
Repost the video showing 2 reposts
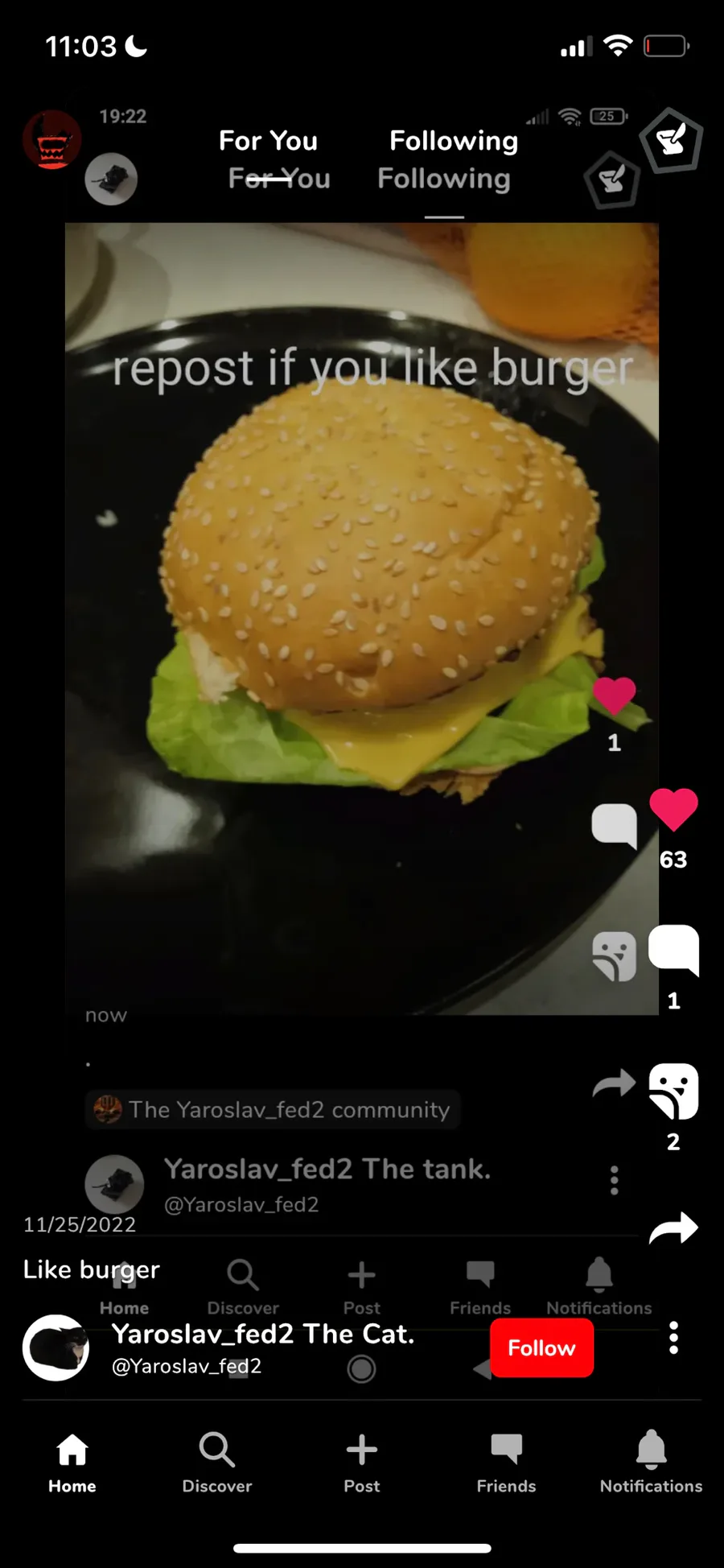click(673, 1091)
